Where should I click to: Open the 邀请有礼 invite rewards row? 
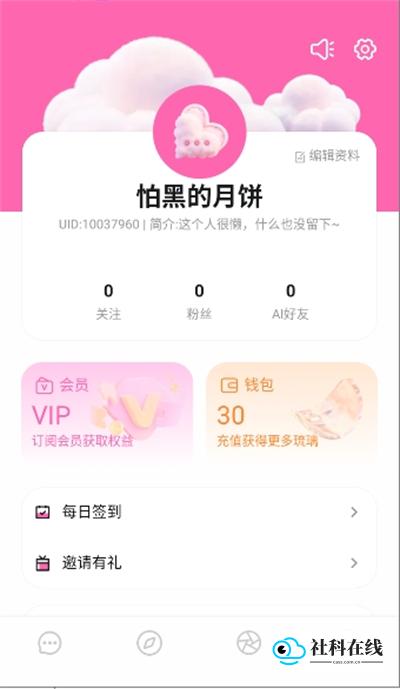coord(200,563)
